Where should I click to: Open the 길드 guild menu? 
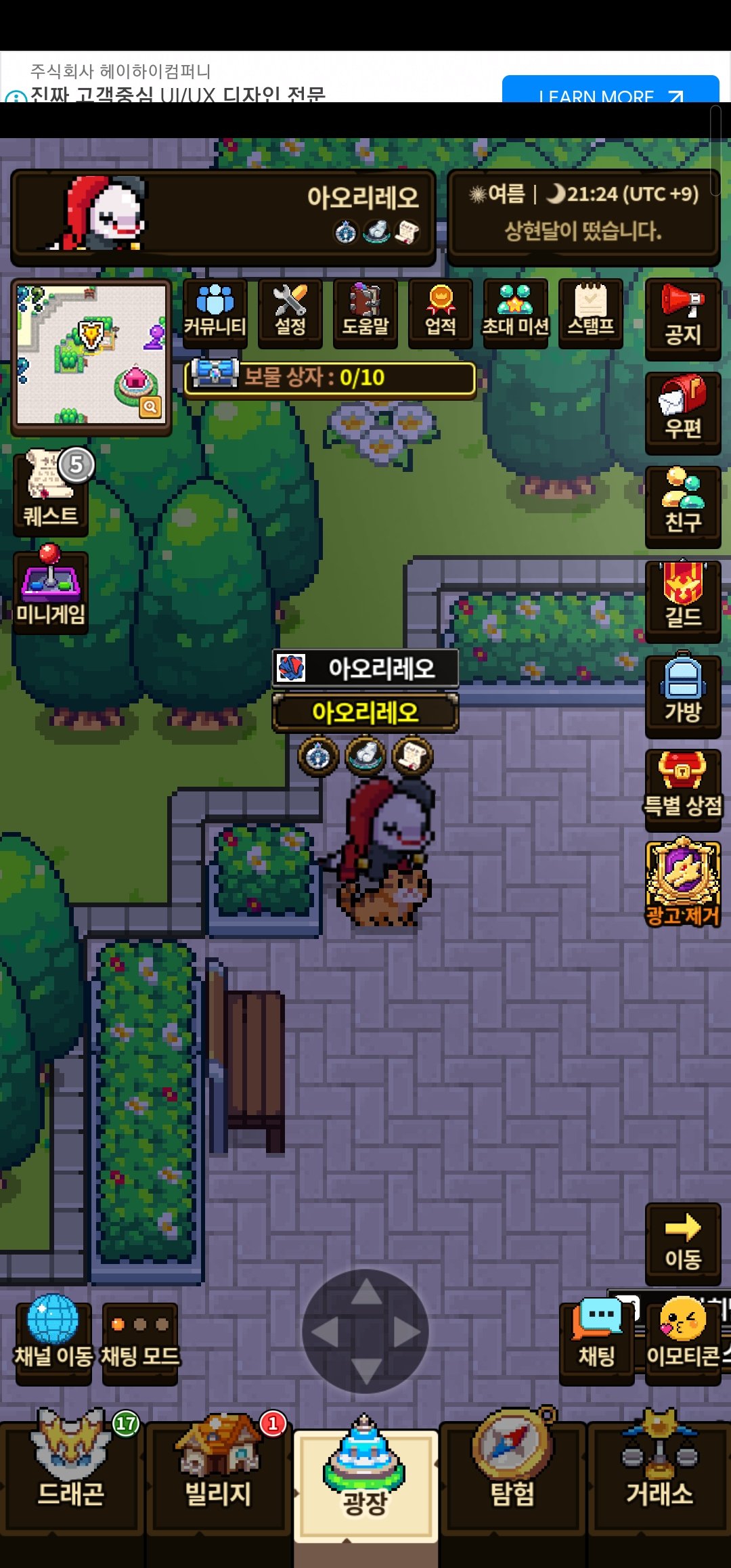pos(683,601)
